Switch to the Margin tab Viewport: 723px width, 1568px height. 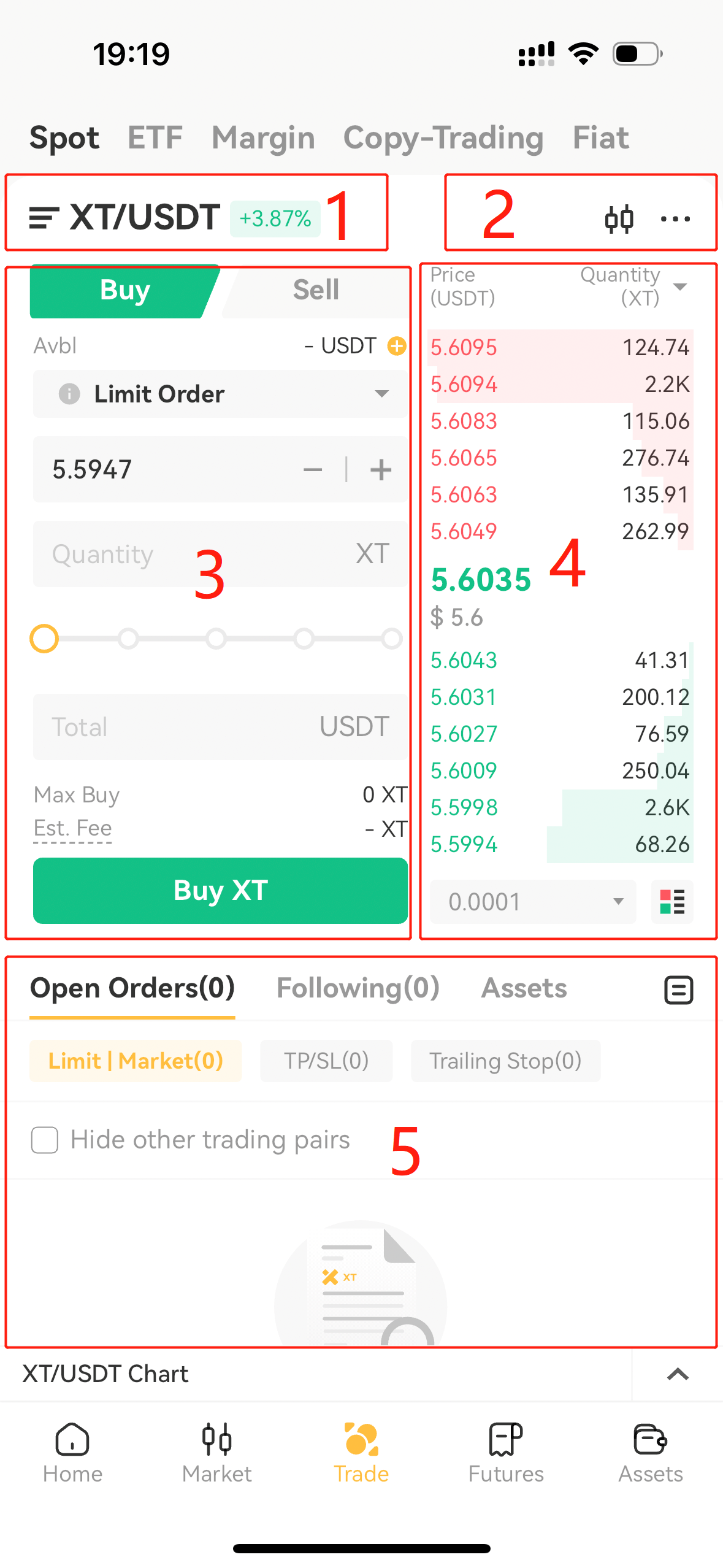coord(263,137)
